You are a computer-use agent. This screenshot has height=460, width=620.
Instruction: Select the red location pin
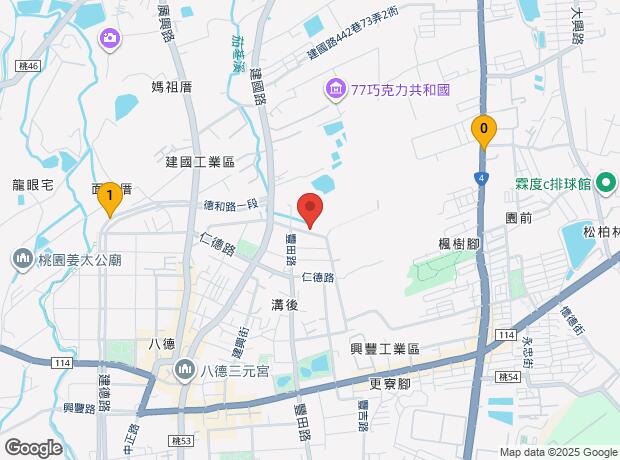[x=311, y=211]
